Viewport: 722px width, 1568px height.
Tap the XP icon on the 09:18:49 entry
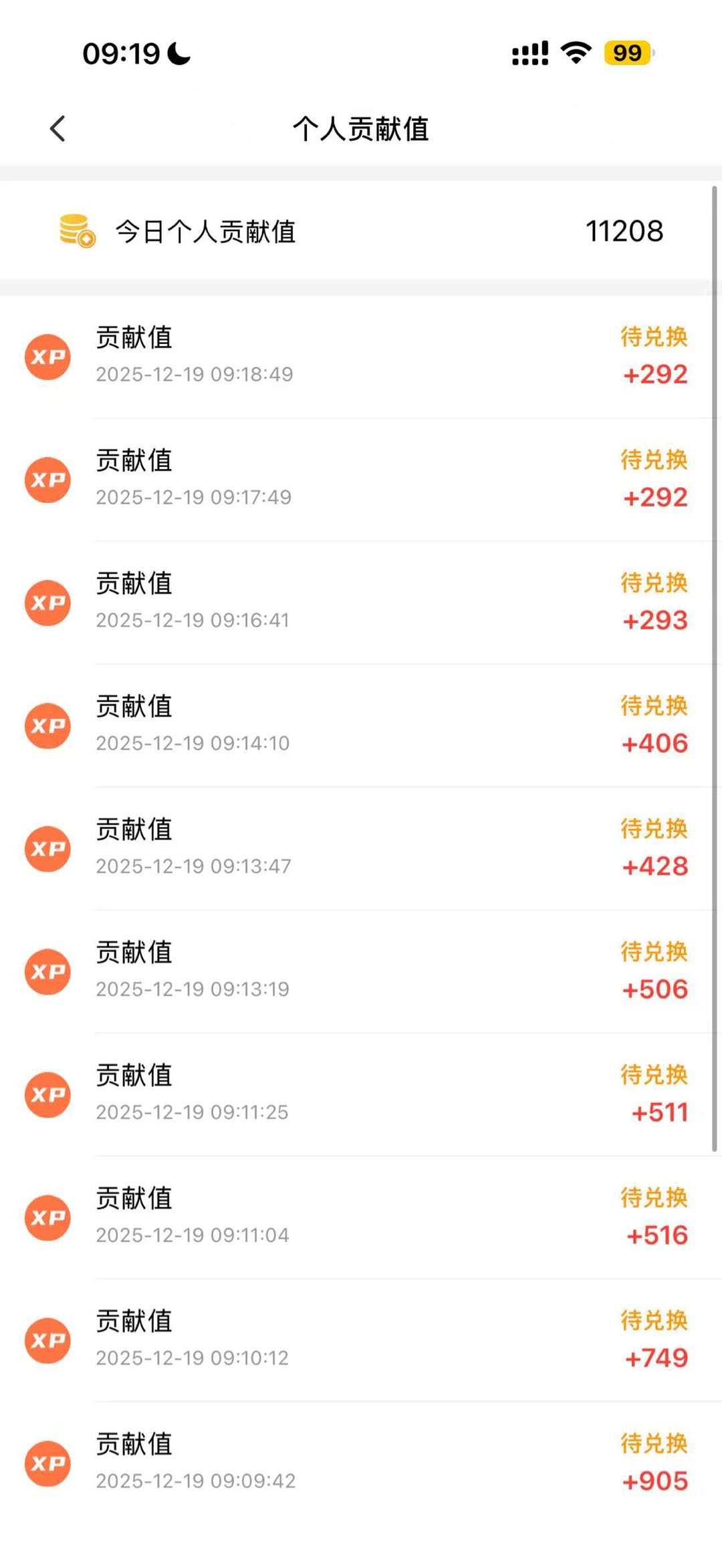(47, 357)
